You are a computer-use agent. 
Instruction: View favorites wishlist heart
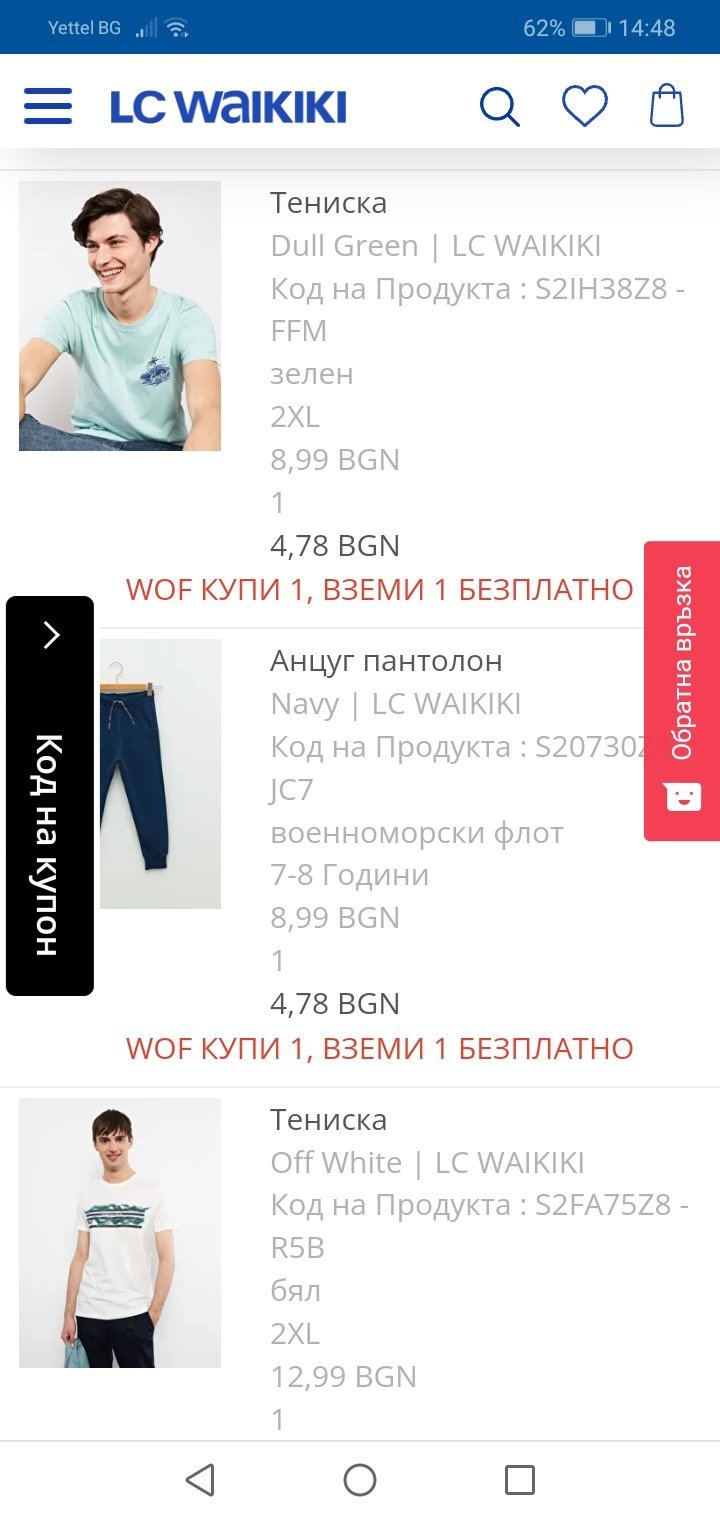click(584, 106)
